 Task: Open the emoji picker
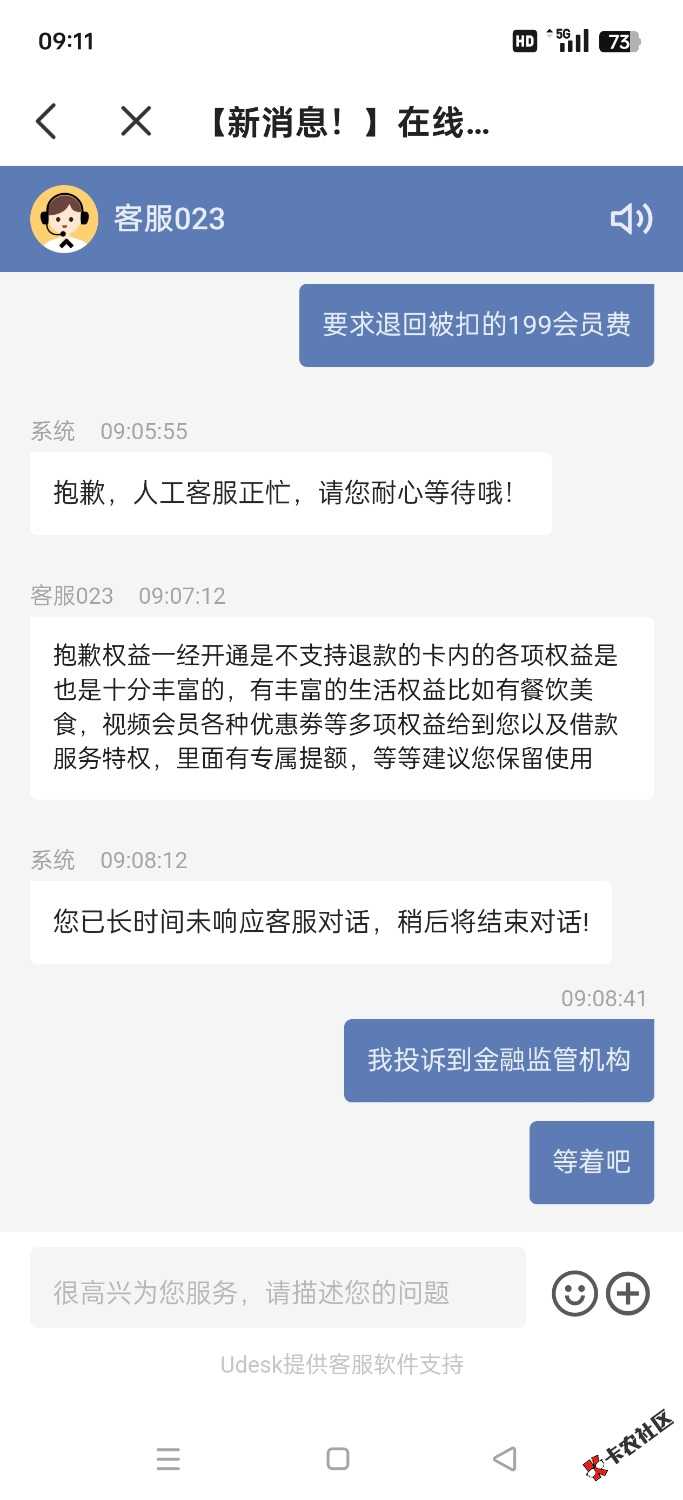[575, 1293]
